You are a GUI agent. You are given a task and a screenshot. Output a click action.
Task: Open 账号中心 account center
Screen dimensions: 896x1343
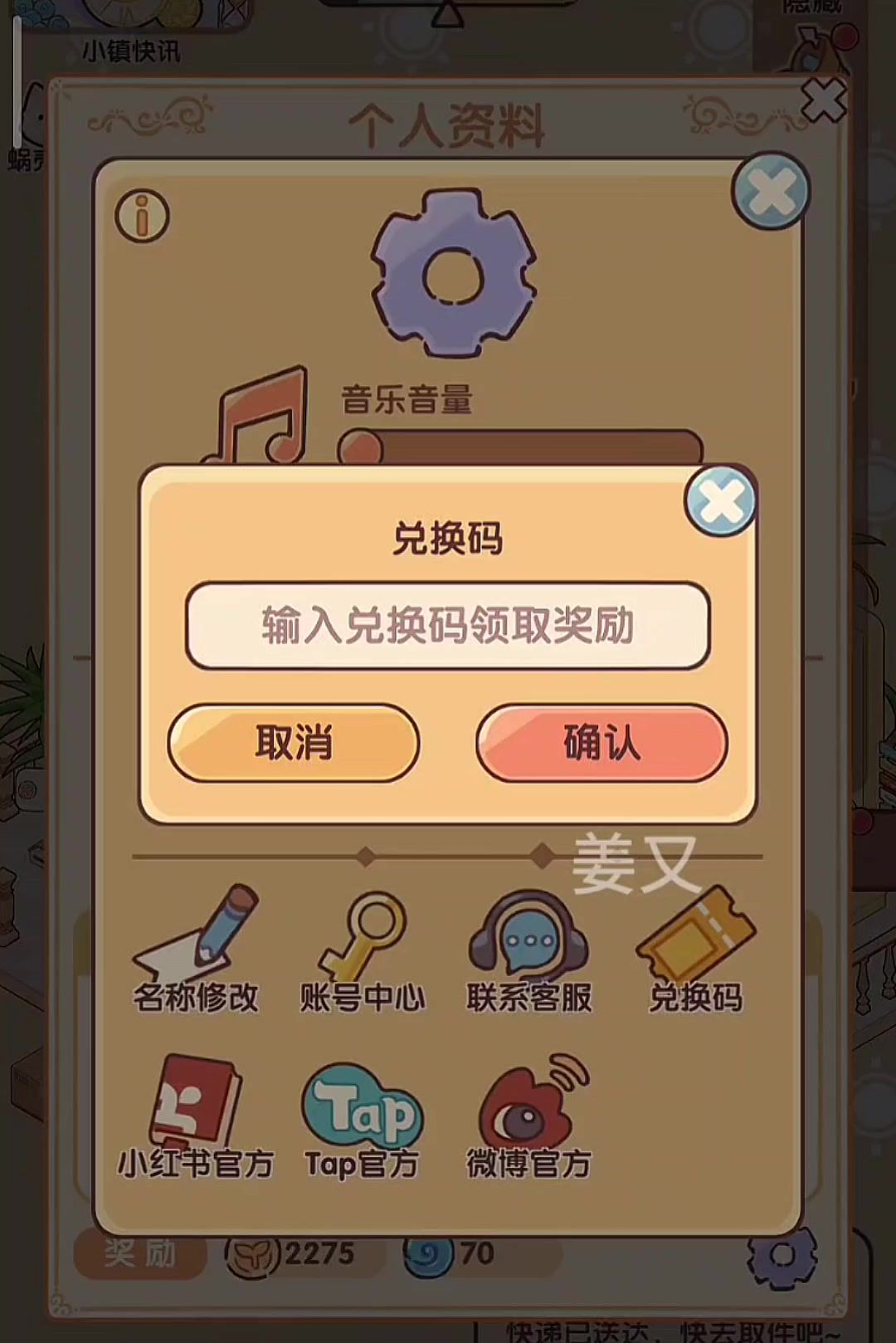[x=362, y=952]
